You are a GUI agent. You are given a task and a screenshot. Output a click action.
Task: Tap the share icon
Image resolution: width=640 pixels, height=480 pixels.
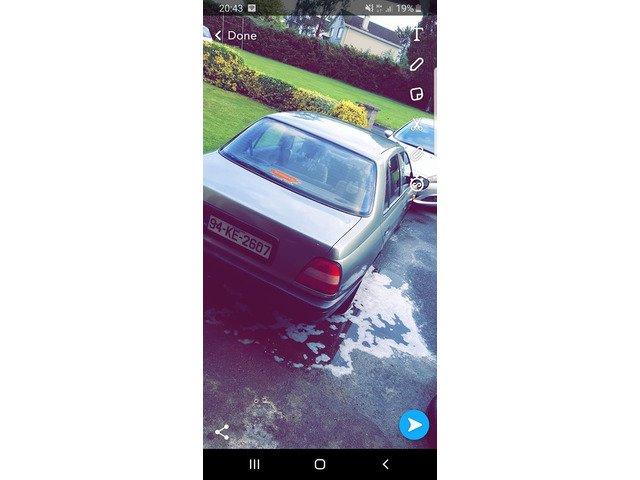coord(222,432)
